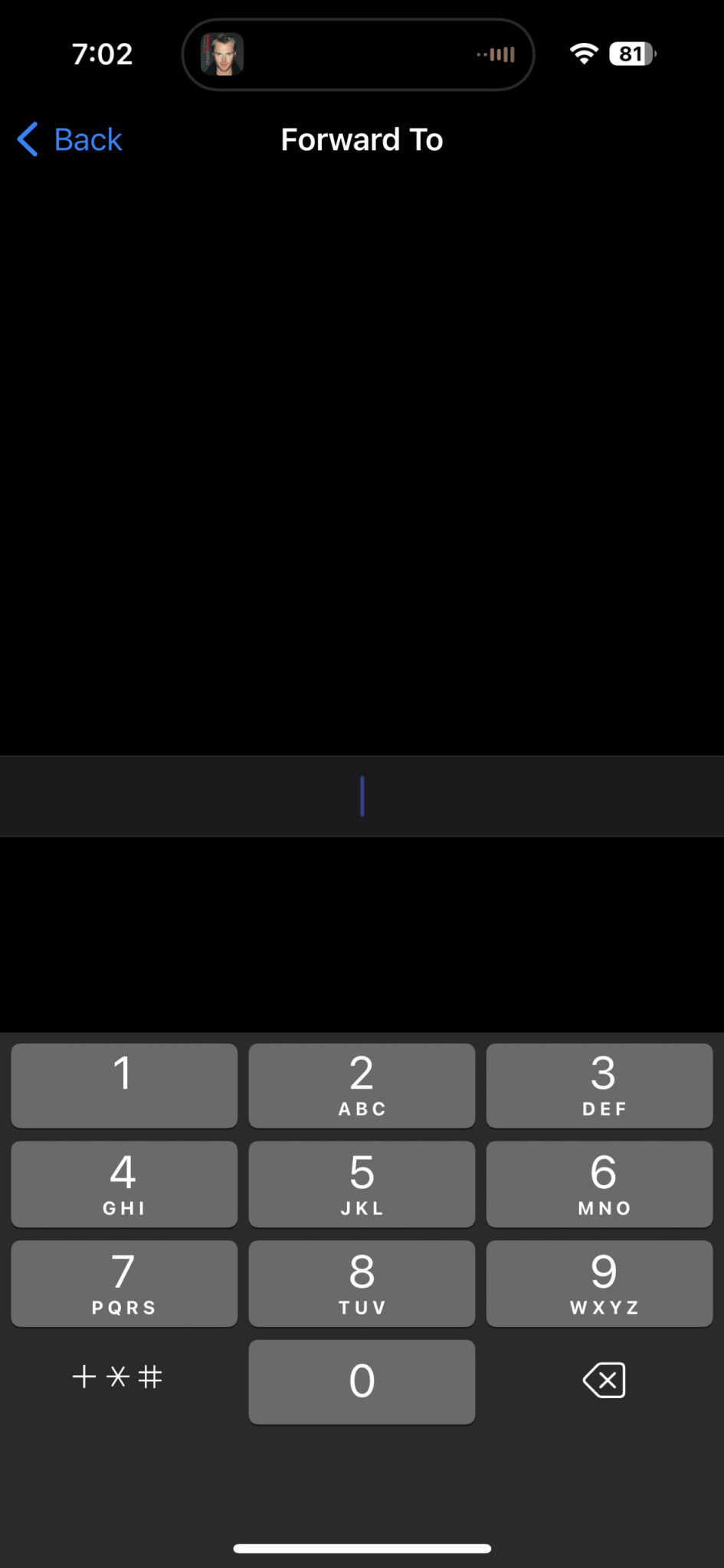Enter digit 6 MNO on keypad
724x1568 pixels.
tap(599, 1184)
